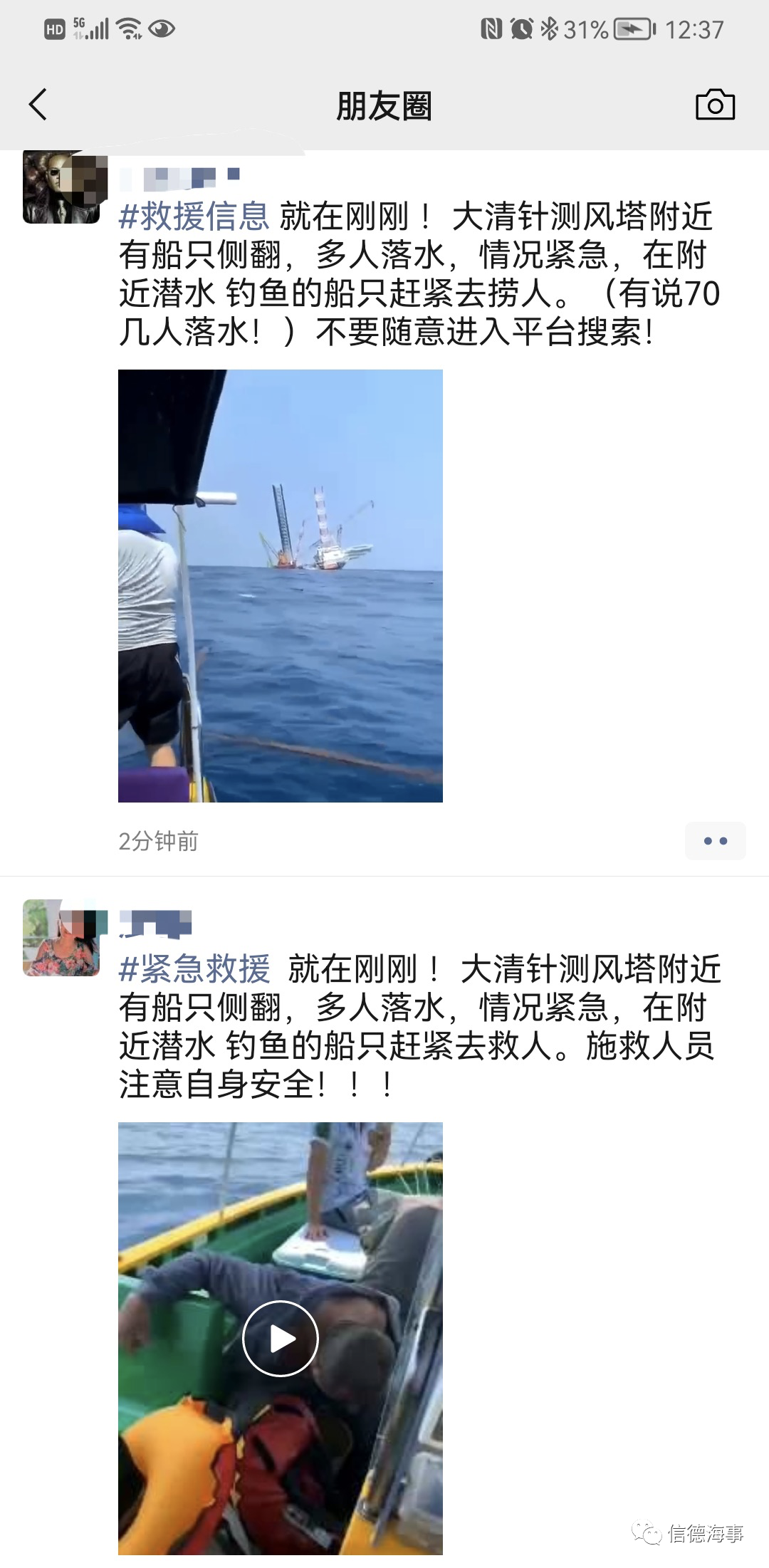Image resolution: width=769 pixels, height=1568 pixels.
Task: Open the profile avatar of the #紧急救援 poster
Action: tap(63, 938)
